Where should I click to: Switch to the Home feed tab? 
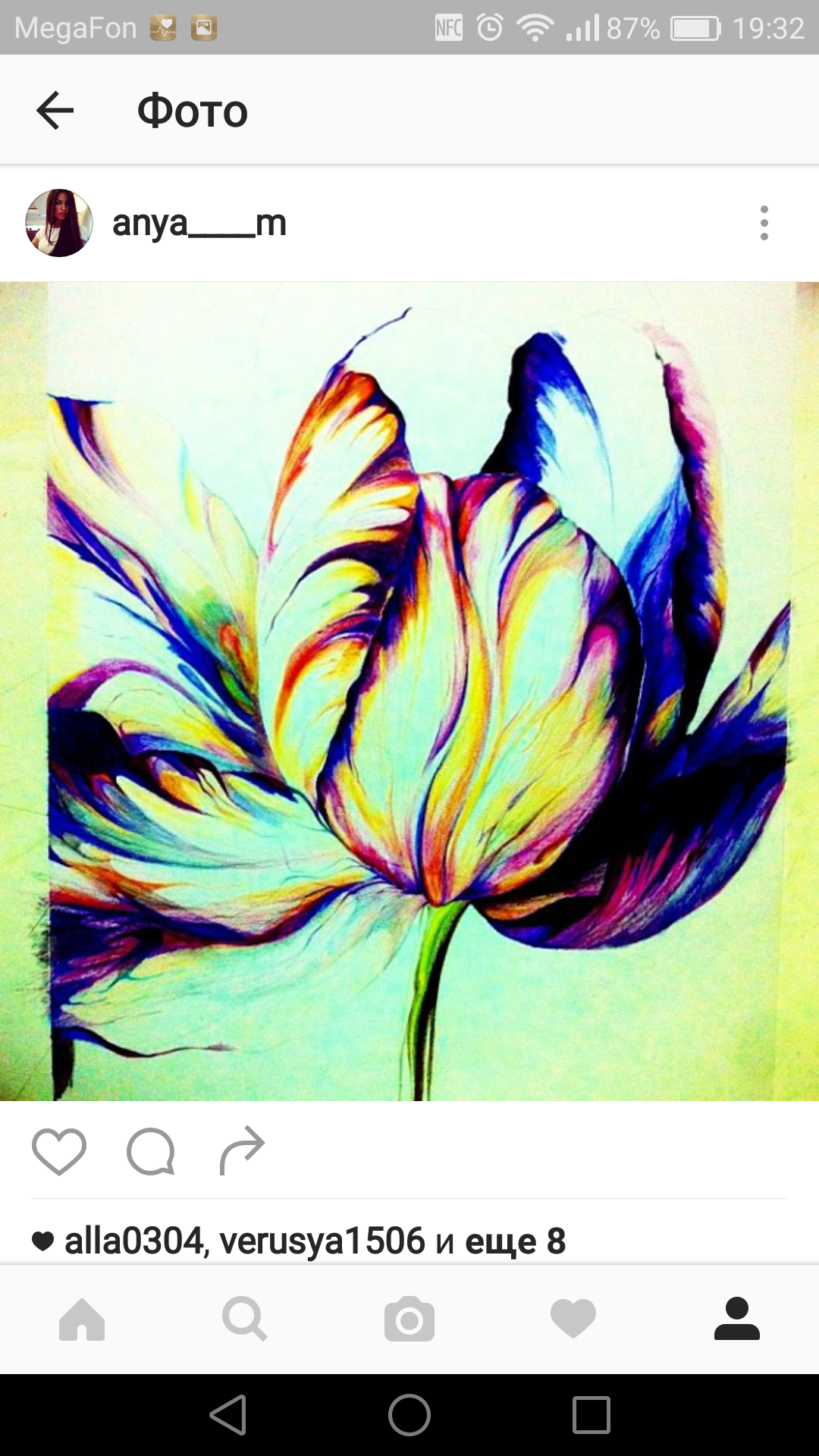(82, 1319)
